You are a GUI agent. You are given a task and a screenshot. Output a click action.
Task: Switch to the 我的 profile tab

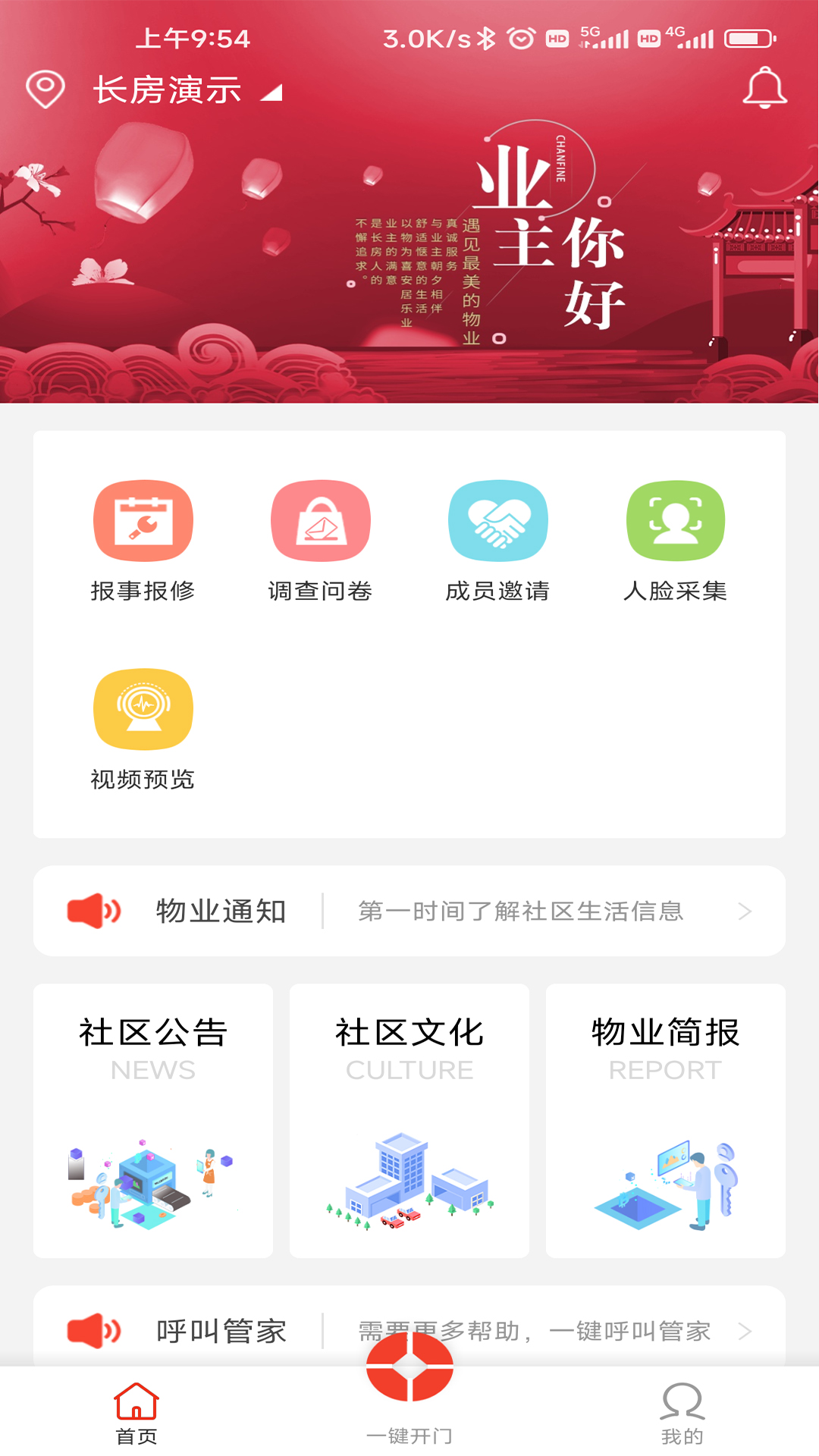(x=682, y=1414)
